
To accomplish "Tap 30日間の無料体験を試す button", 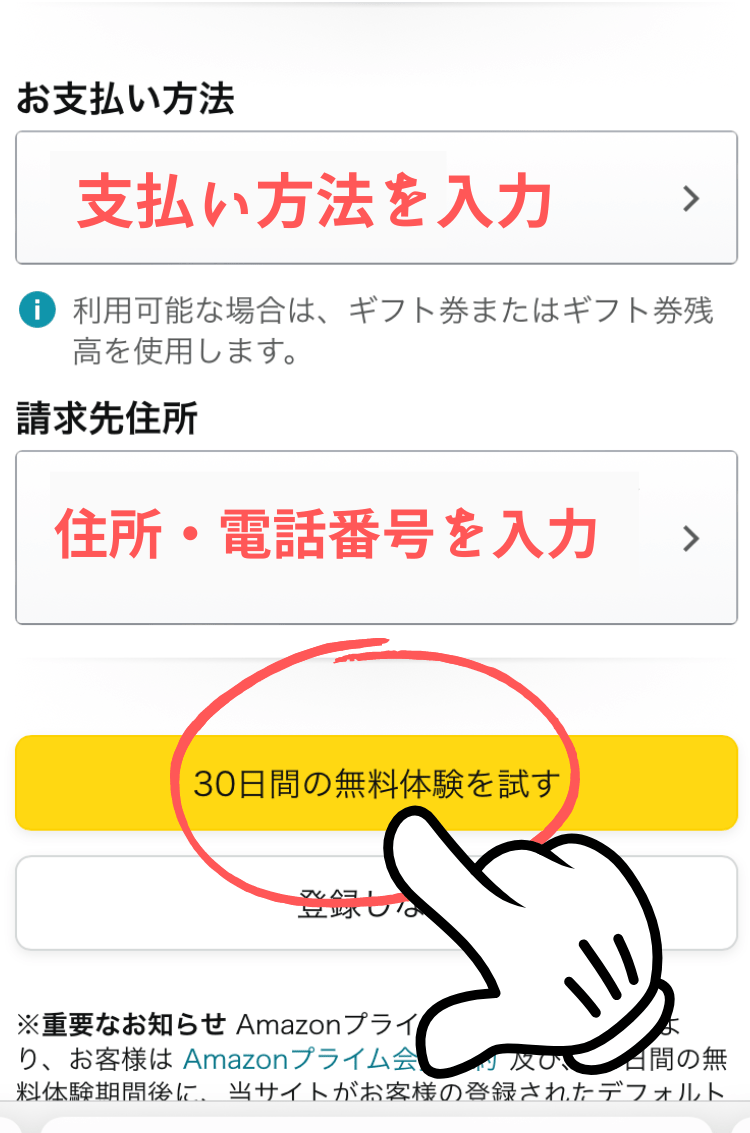I will click(375, 783).
